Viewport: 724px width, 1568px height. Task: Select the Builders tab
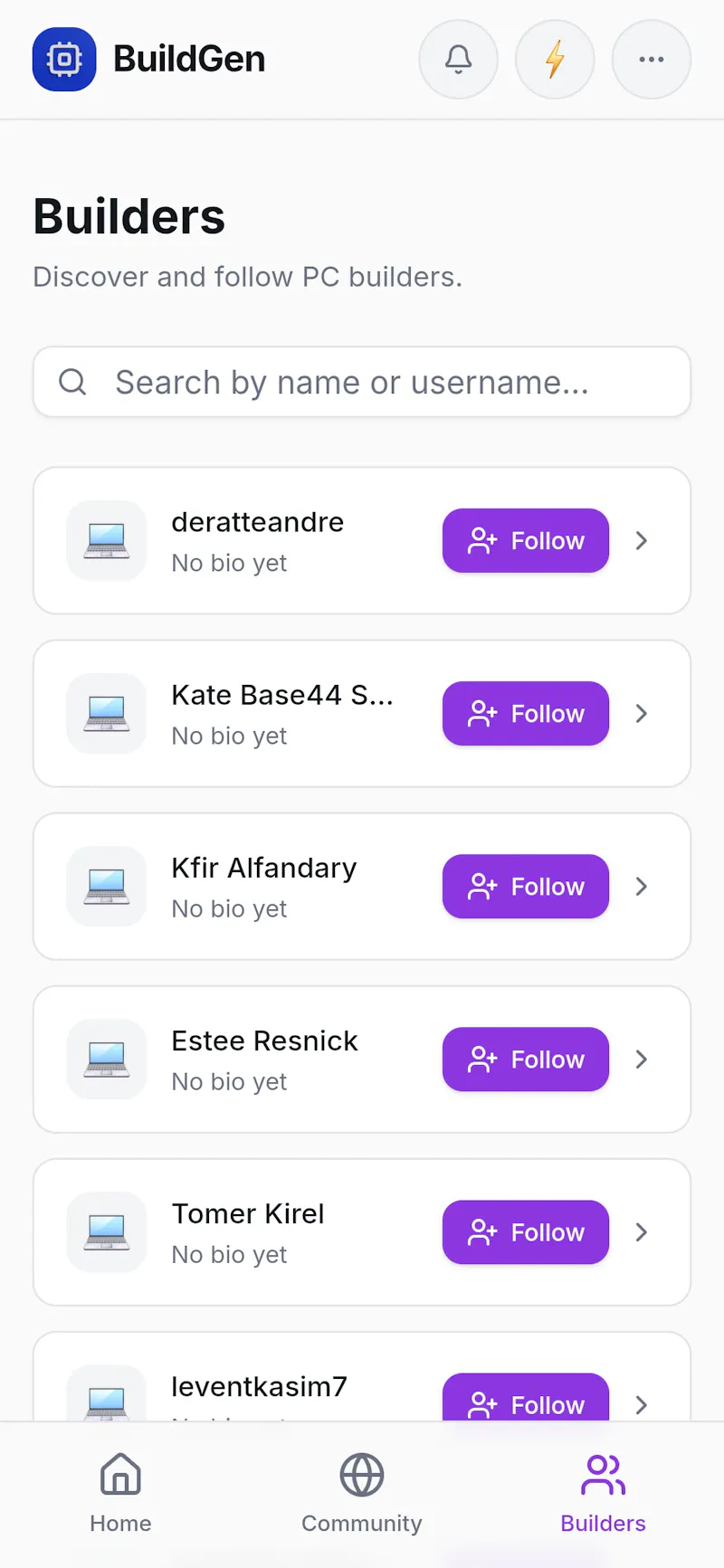pyautogui.click(x=603, y=1493)
